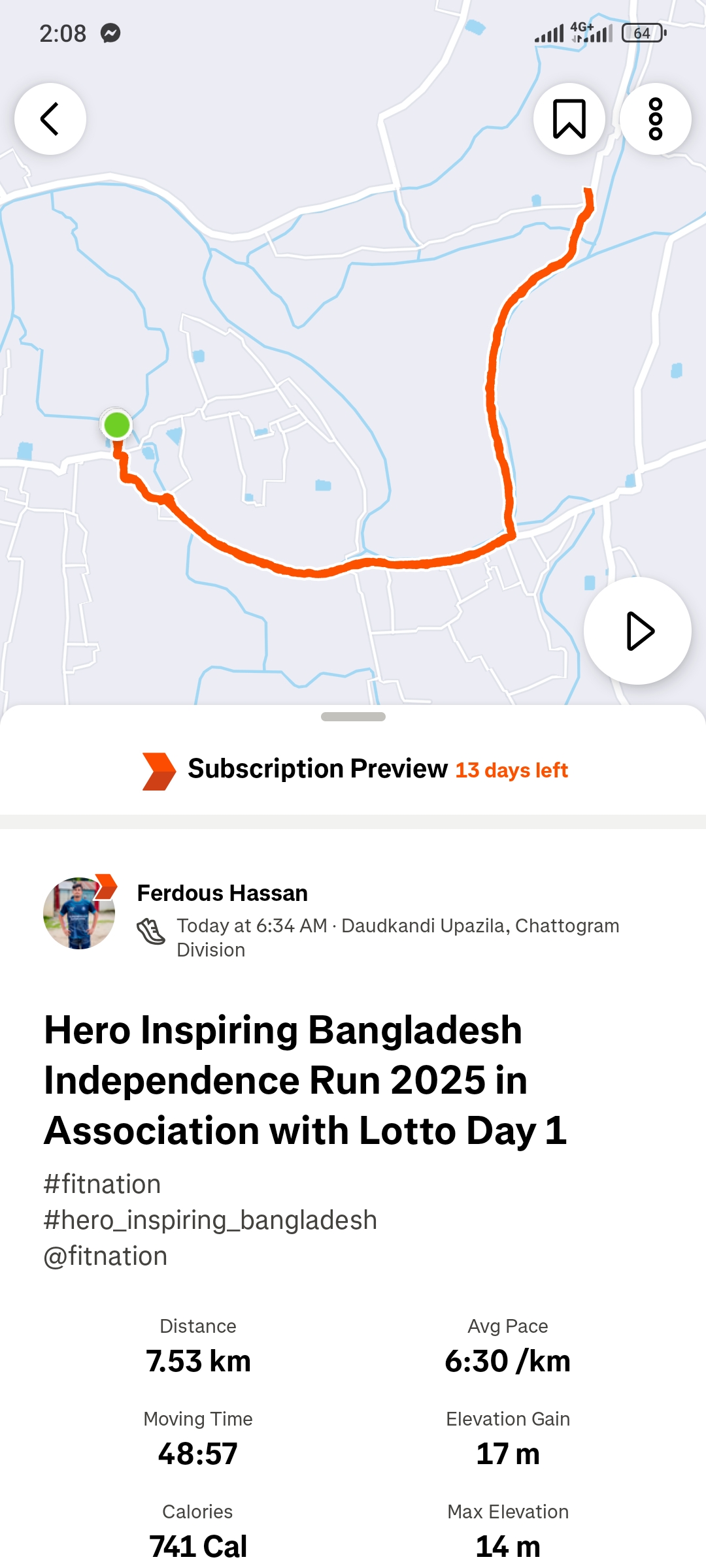
Task: Tap the sheet drag handle above Subscription Preview
Action: tap(353, 717)
